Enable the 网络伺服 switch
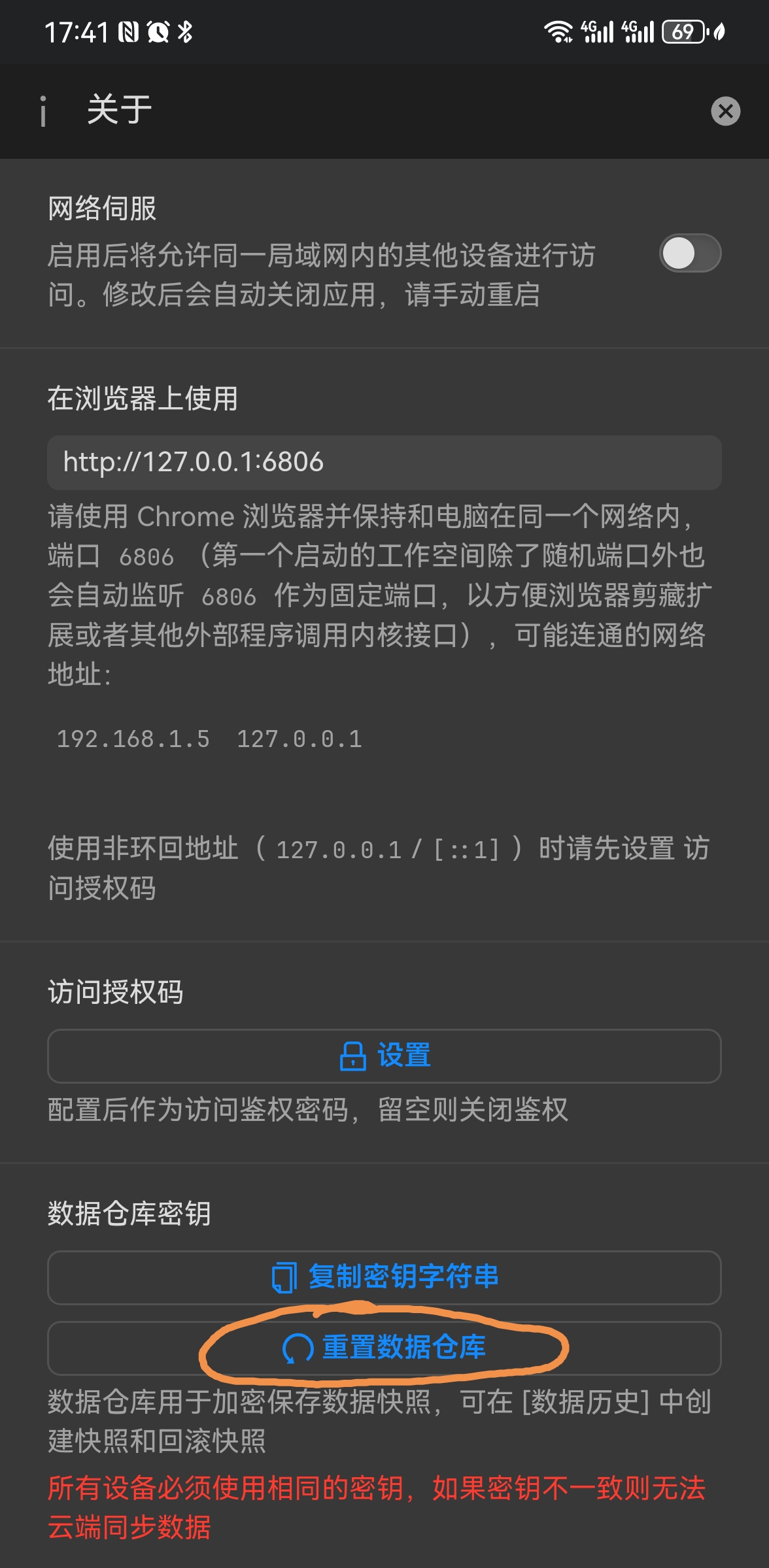769x1568 pixels. [x=691, y=254]
